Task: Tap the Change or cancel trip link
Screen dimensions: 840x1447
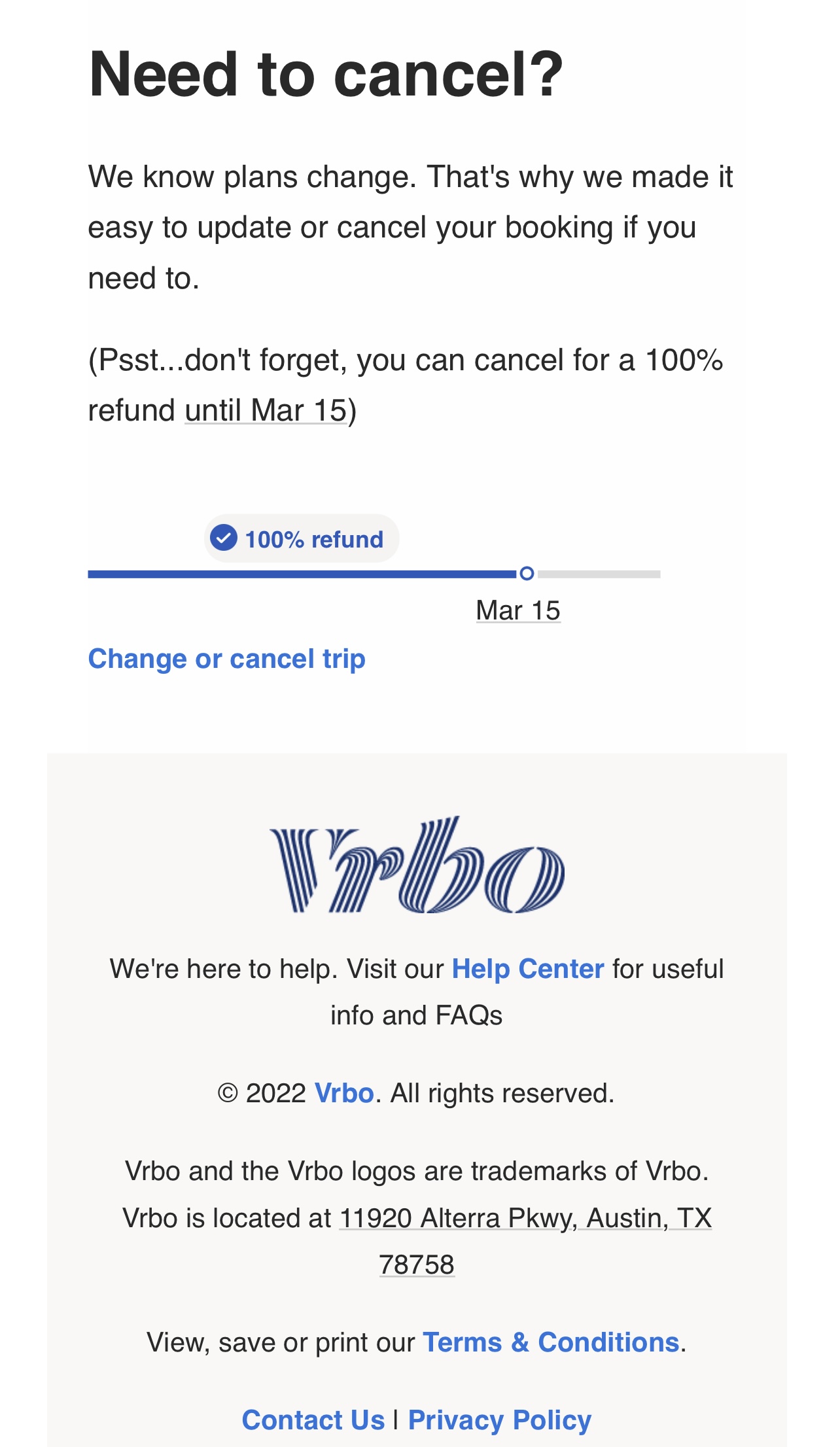Action: pos(226,659)
